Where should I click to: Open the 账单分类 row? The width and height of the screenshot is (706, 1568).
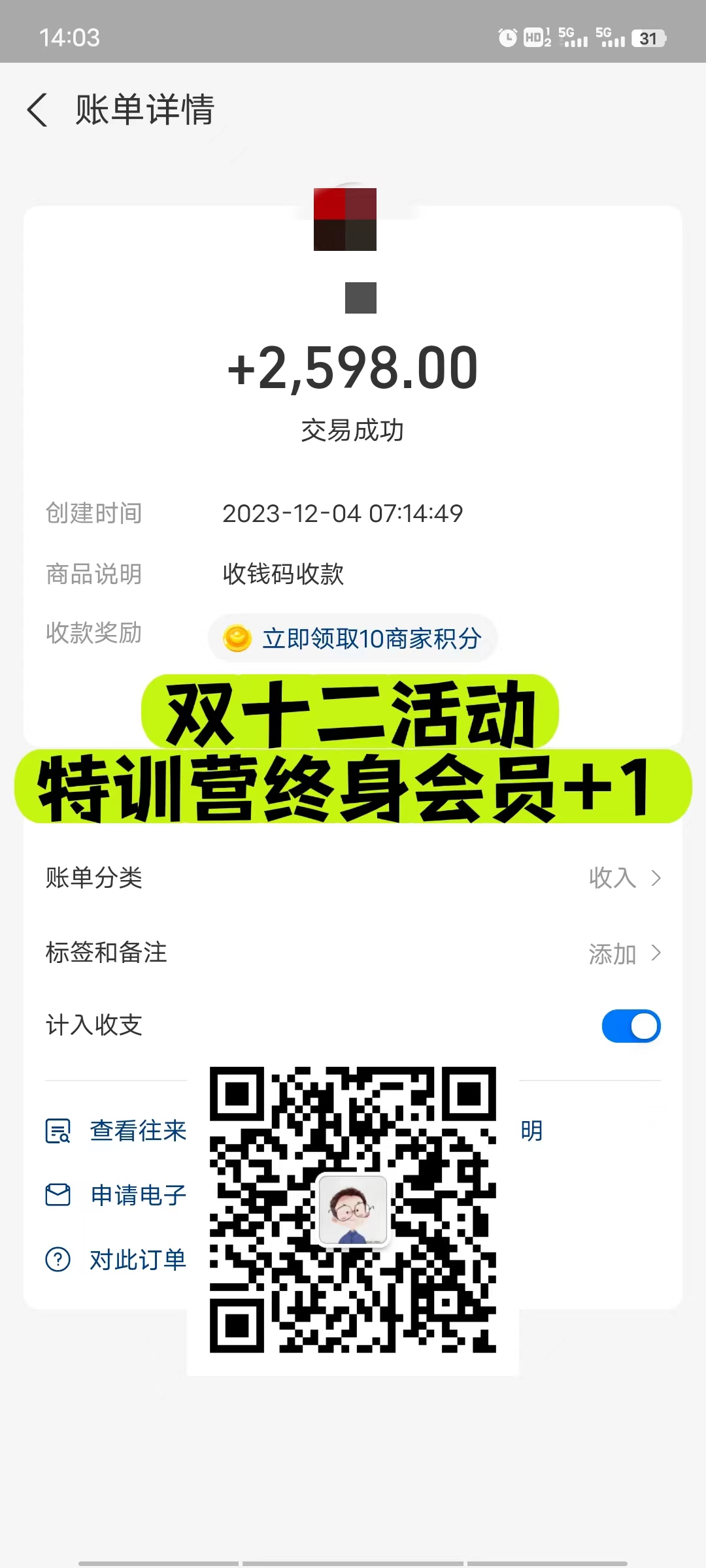353,877
